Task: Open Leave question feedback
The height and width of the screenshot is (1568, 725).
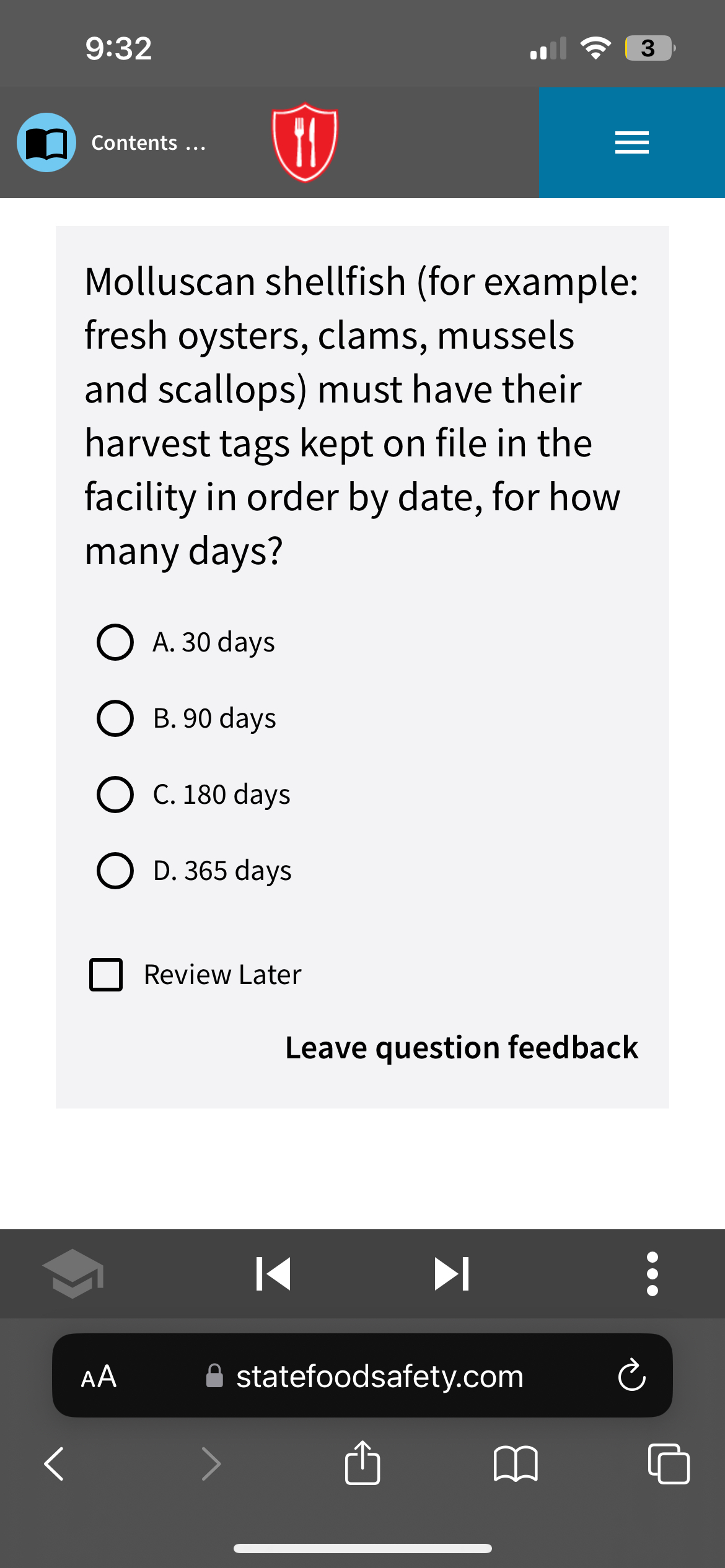Action: [x=461, y=1048]
